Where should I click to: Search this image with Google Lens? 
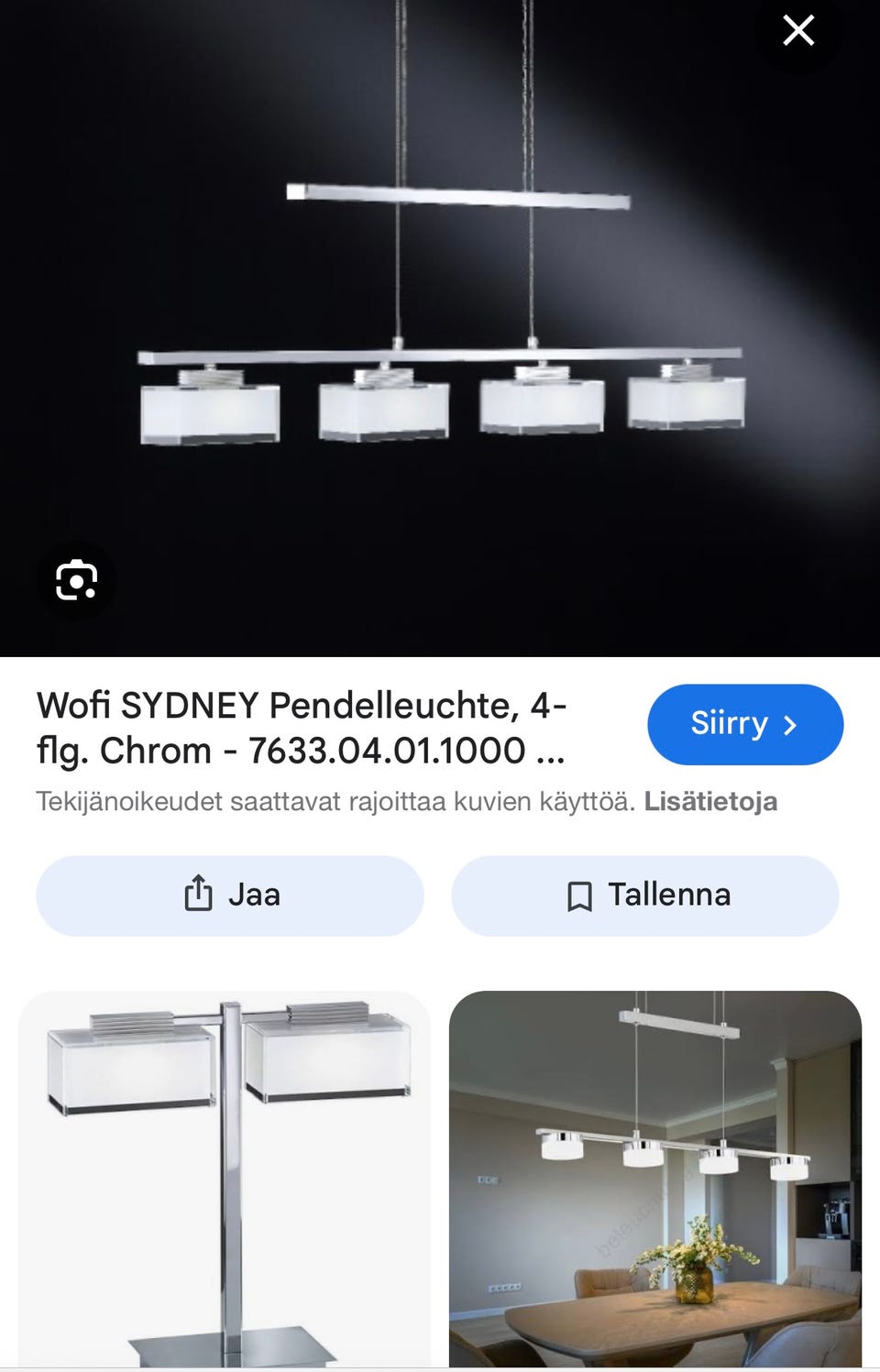click(x=76, y=581)
